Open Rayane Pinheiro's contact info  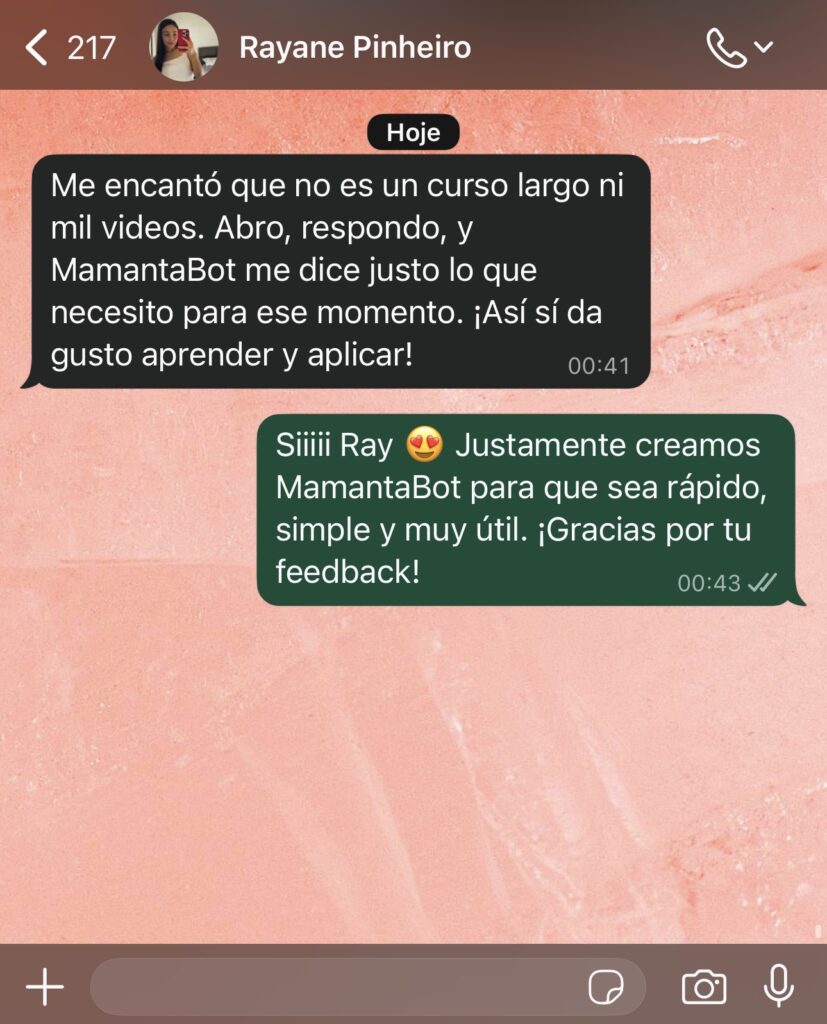pos(354,47)
